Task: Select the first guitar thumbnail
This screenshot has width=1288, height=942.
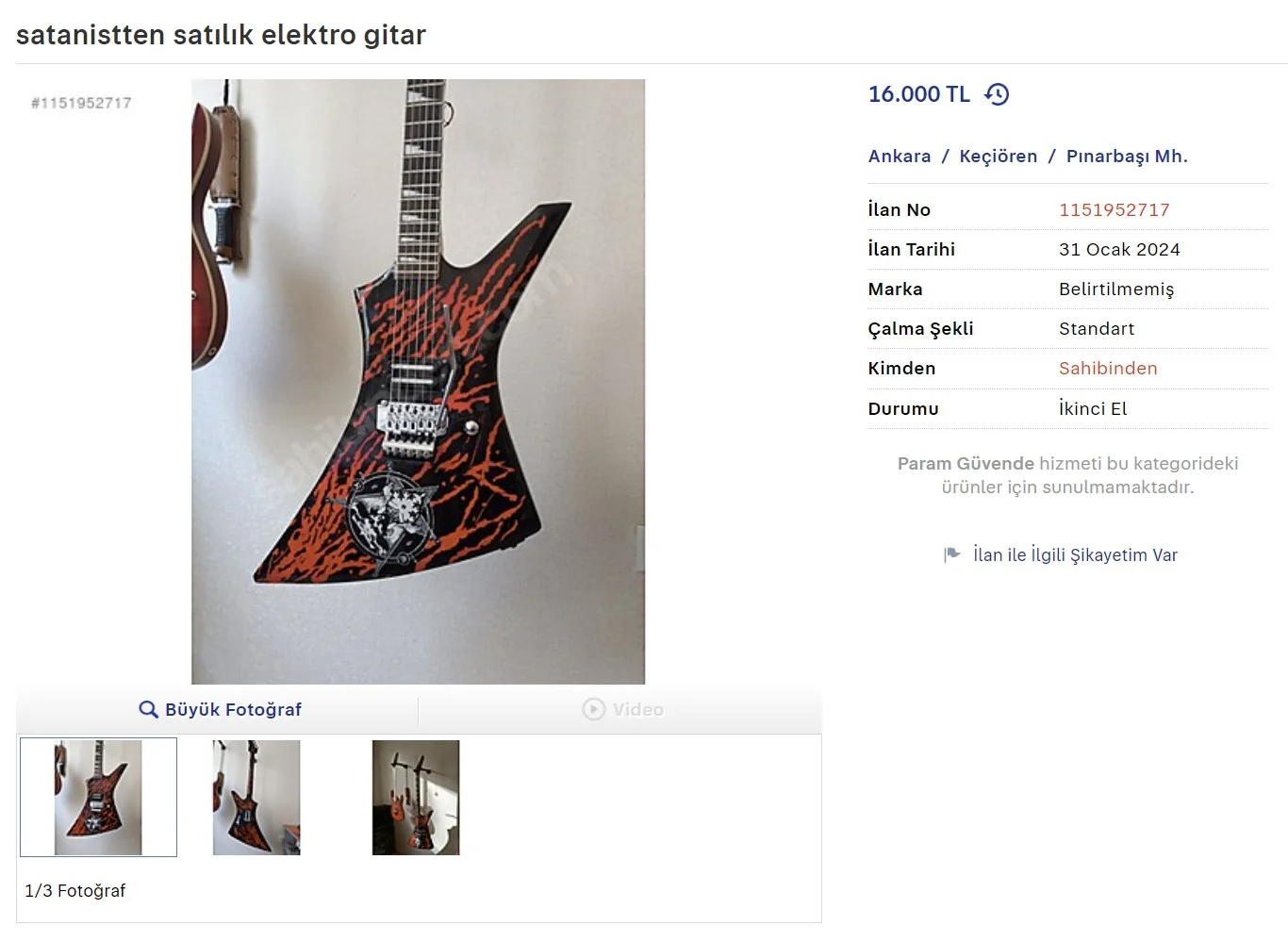Action: 98,798
